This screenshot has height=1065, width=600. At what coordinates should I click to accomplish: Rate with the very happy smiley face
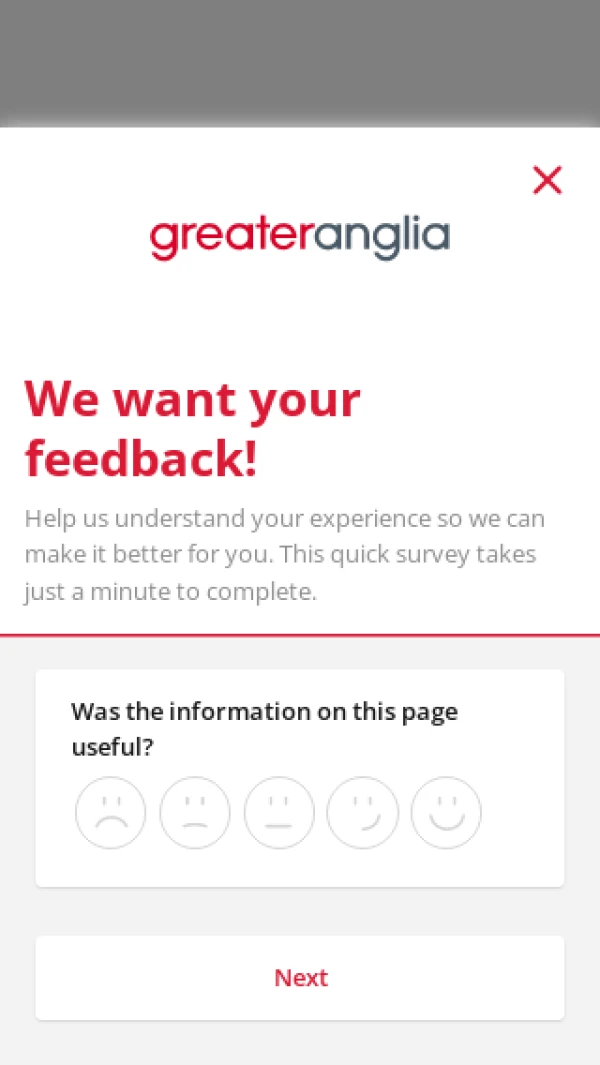446,813
